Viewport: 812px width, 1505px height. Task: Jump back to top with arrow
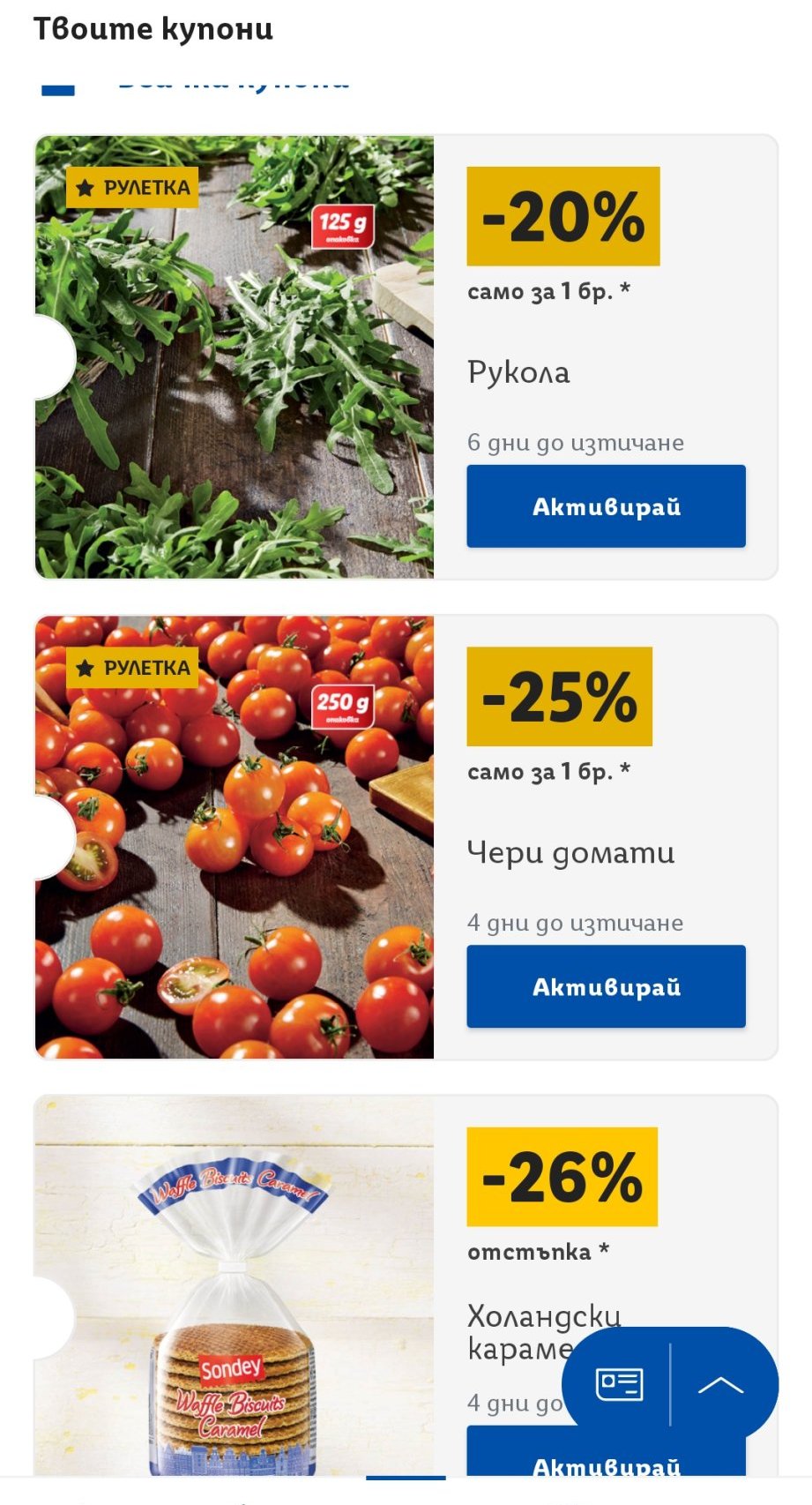point(721,1384)
